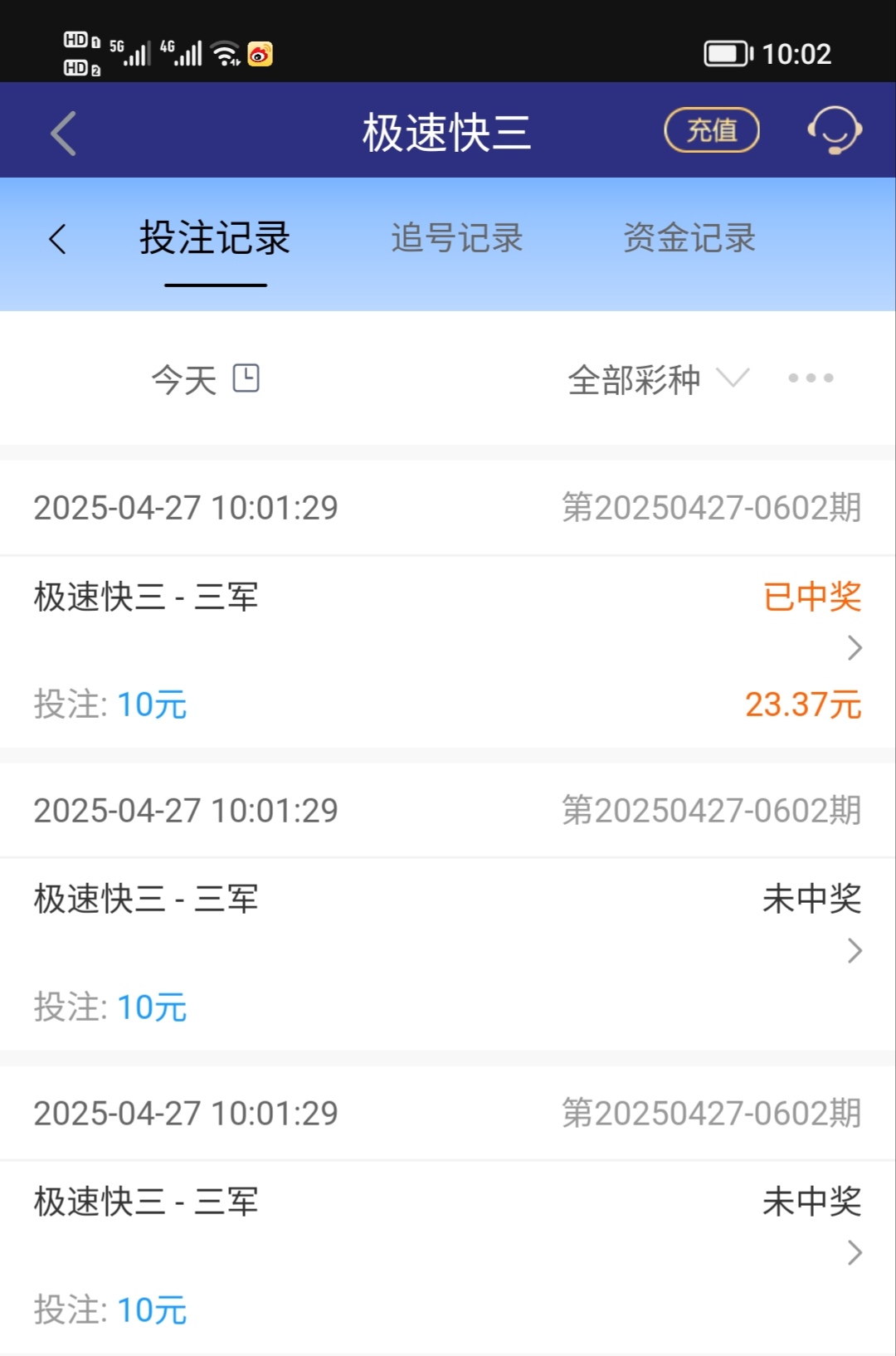Image resolution: width=896 pixels, height=1356 pixels.
Task: Open customer service headset icon
Action: coord(835,130)
